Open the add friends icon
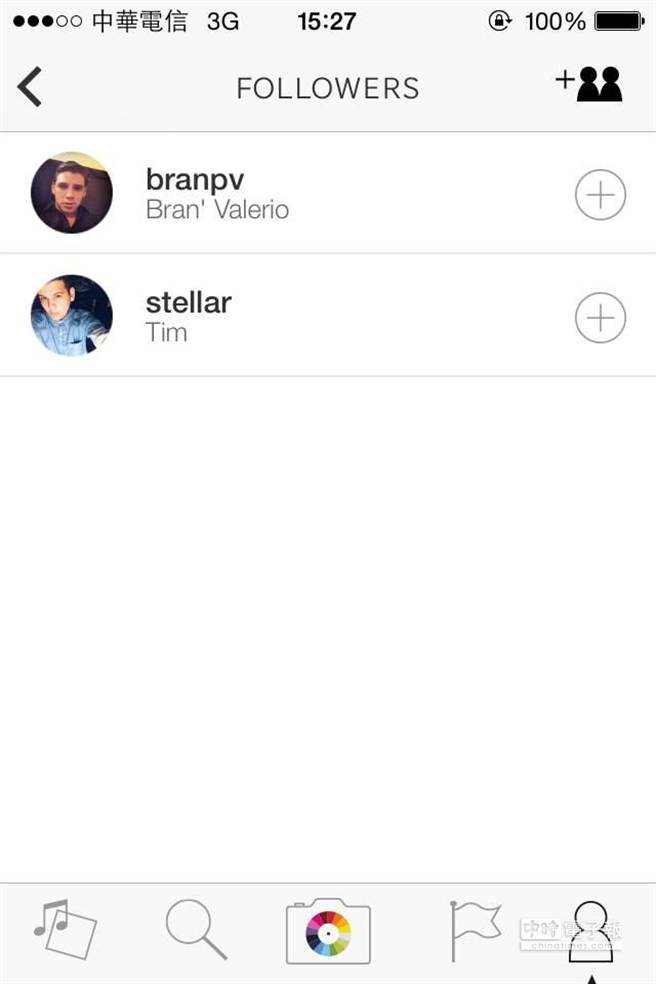 point(589,84)
